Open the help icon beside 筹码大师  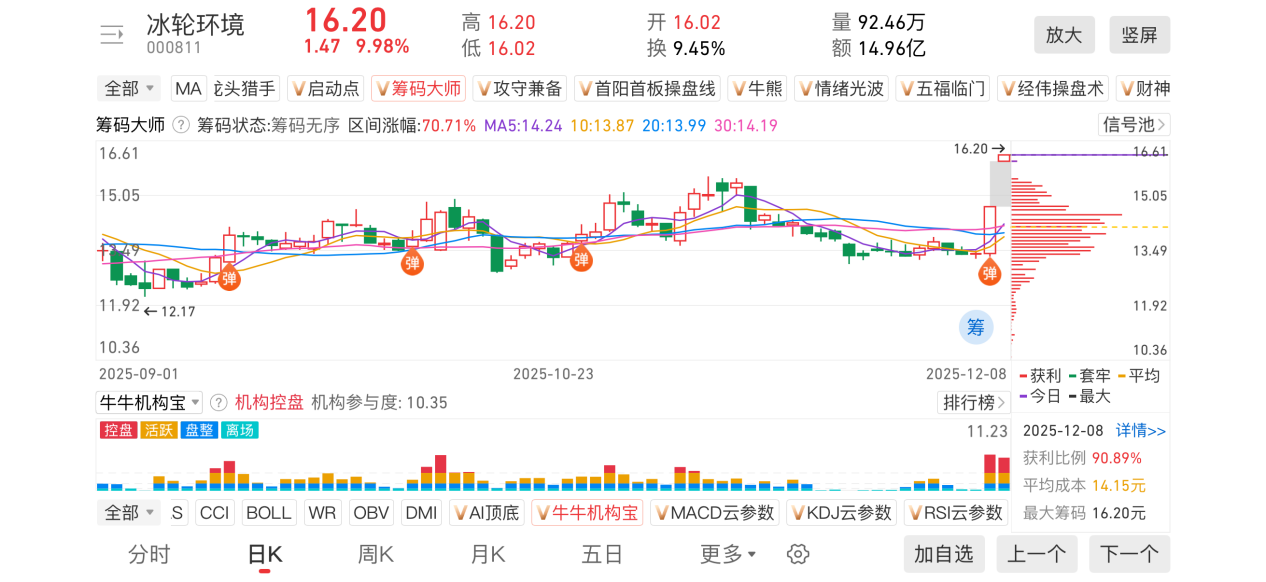pos(181,125)
